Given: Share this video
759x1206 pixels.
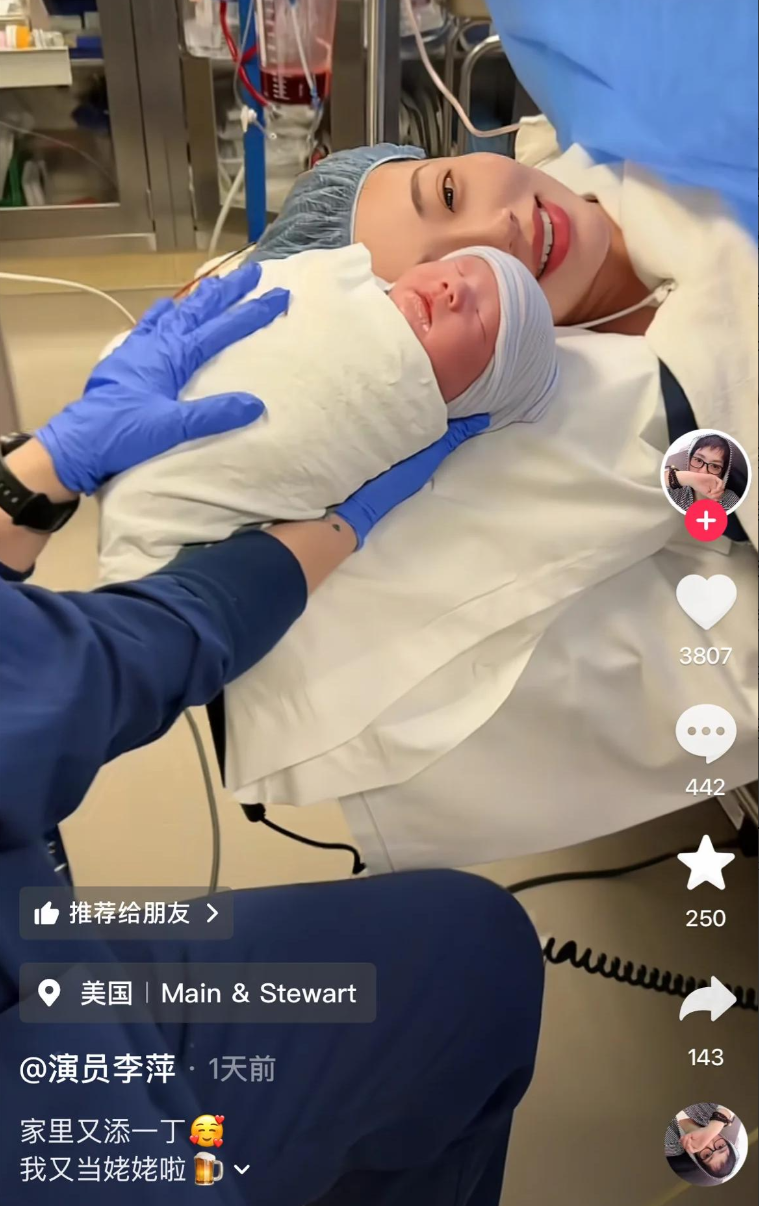Looking at the screenshot, I should 706,1002.
